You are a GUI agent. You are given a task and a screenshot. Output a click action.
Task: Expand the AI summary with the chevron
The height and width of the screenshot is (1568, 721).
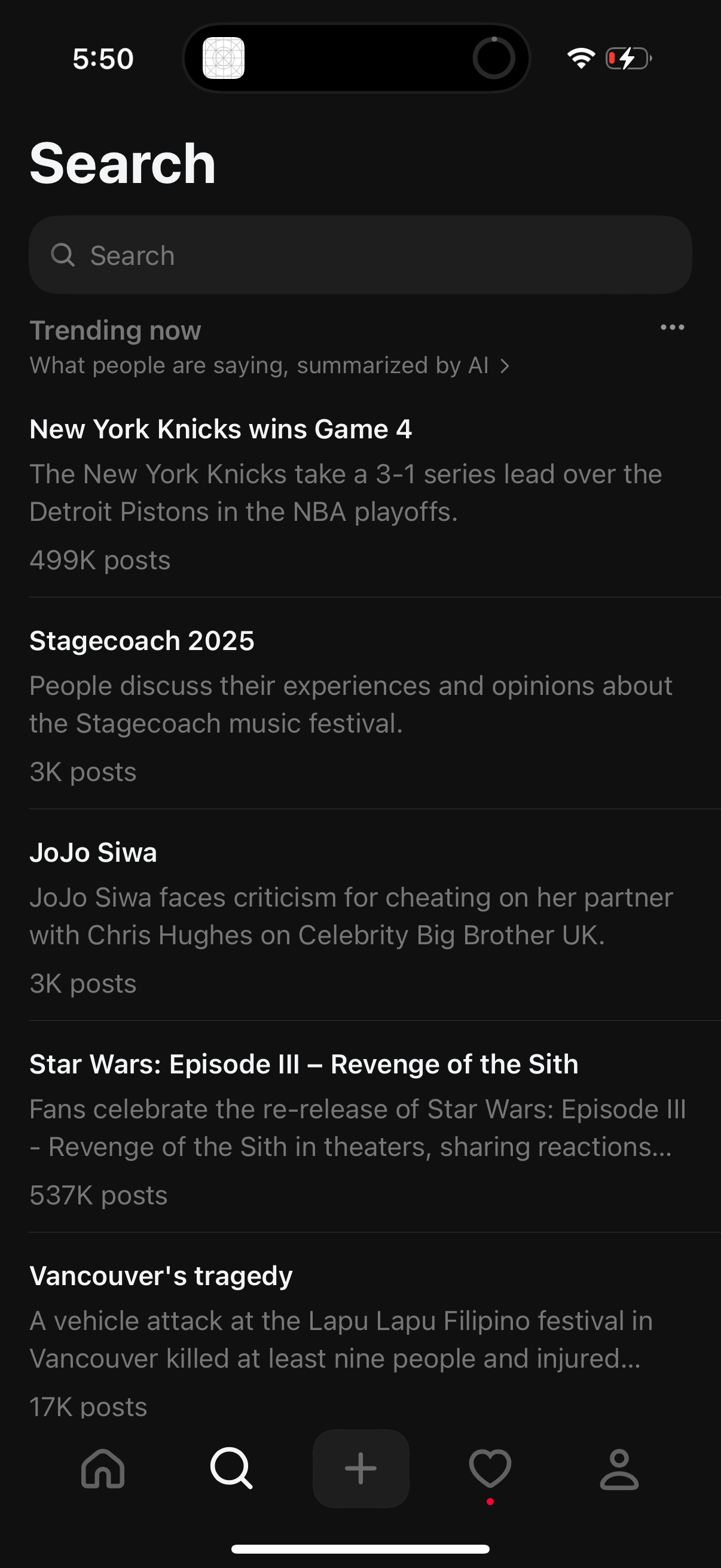(506, 365)
